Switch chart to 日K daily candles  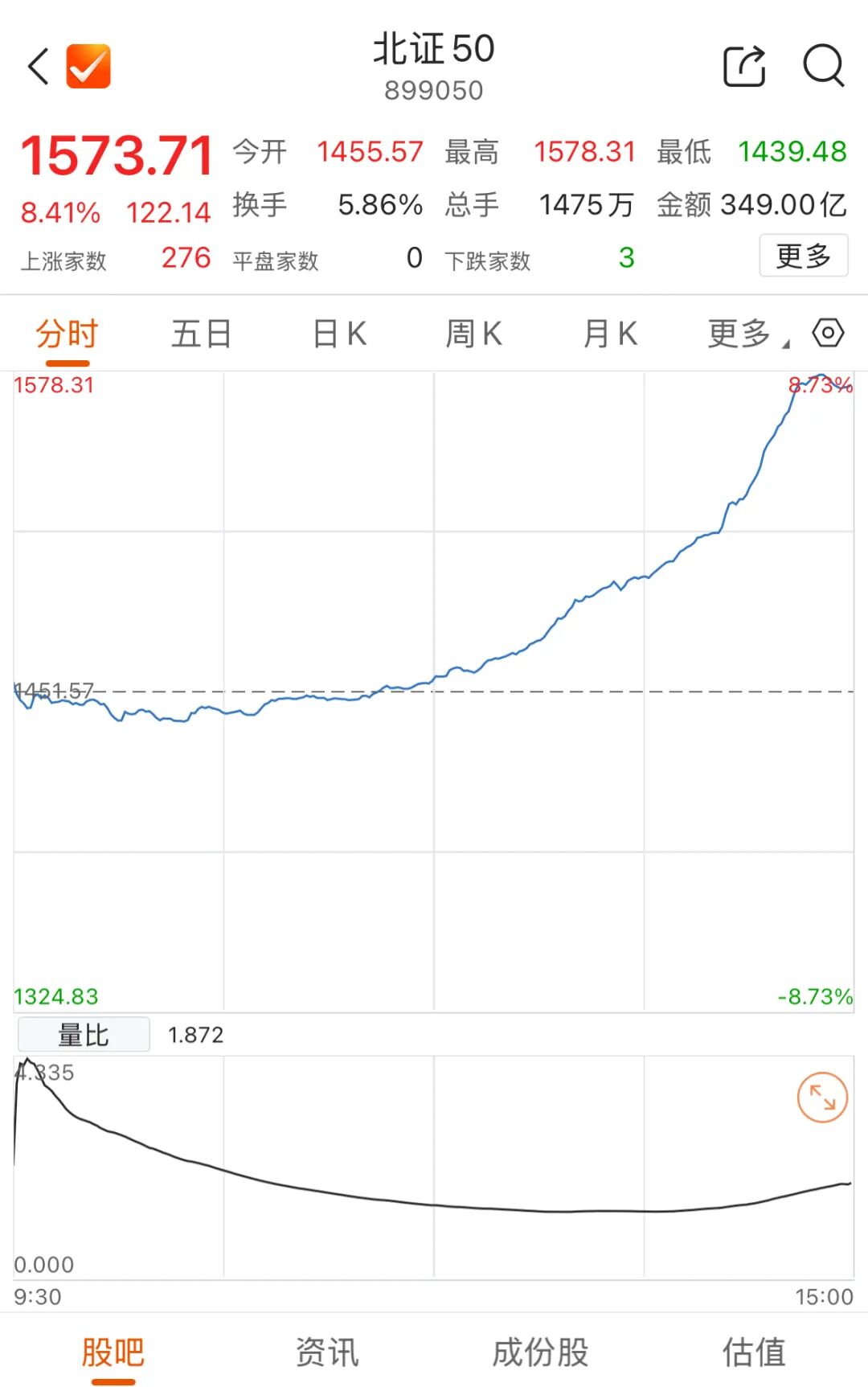(340, 332)
